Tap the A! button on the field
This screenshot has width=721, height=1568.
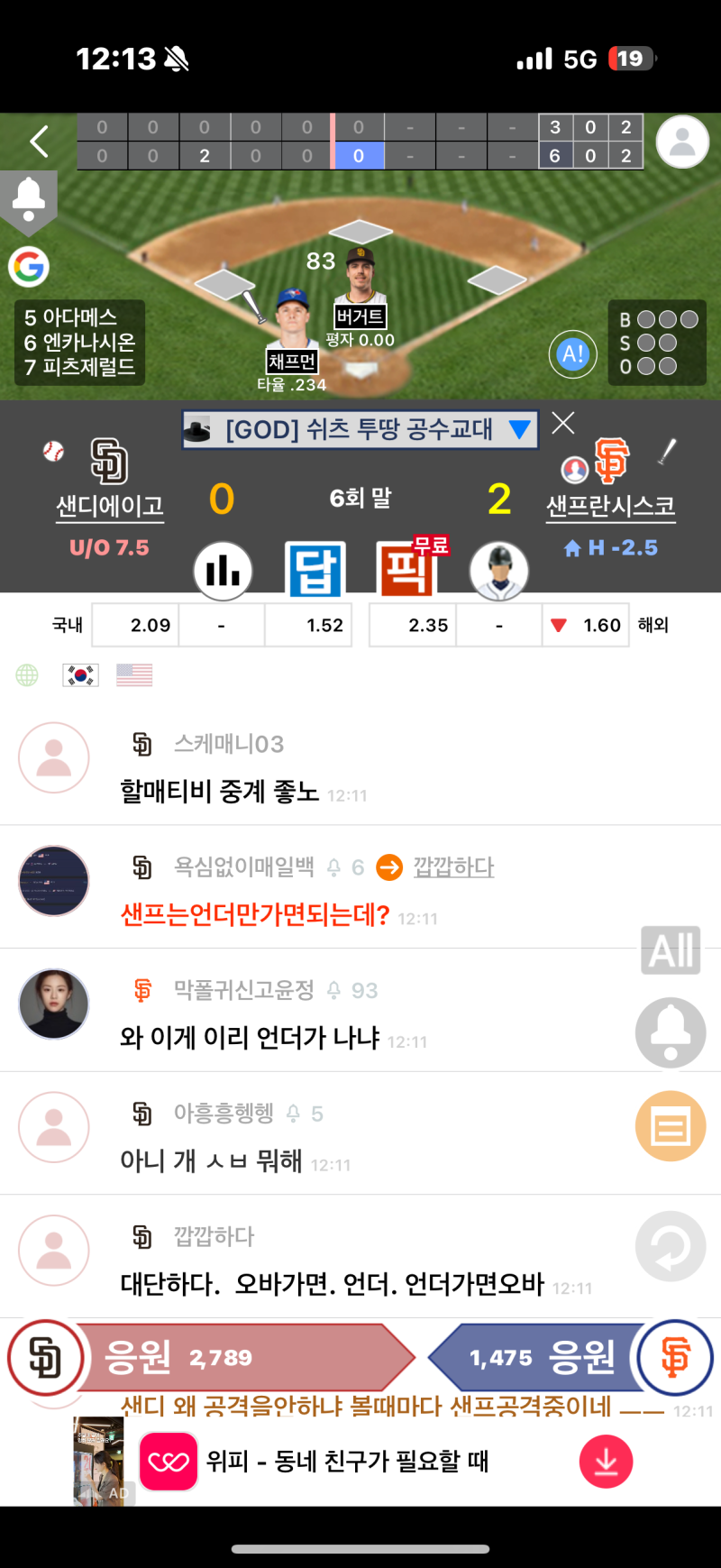click(x=572, y=354)
